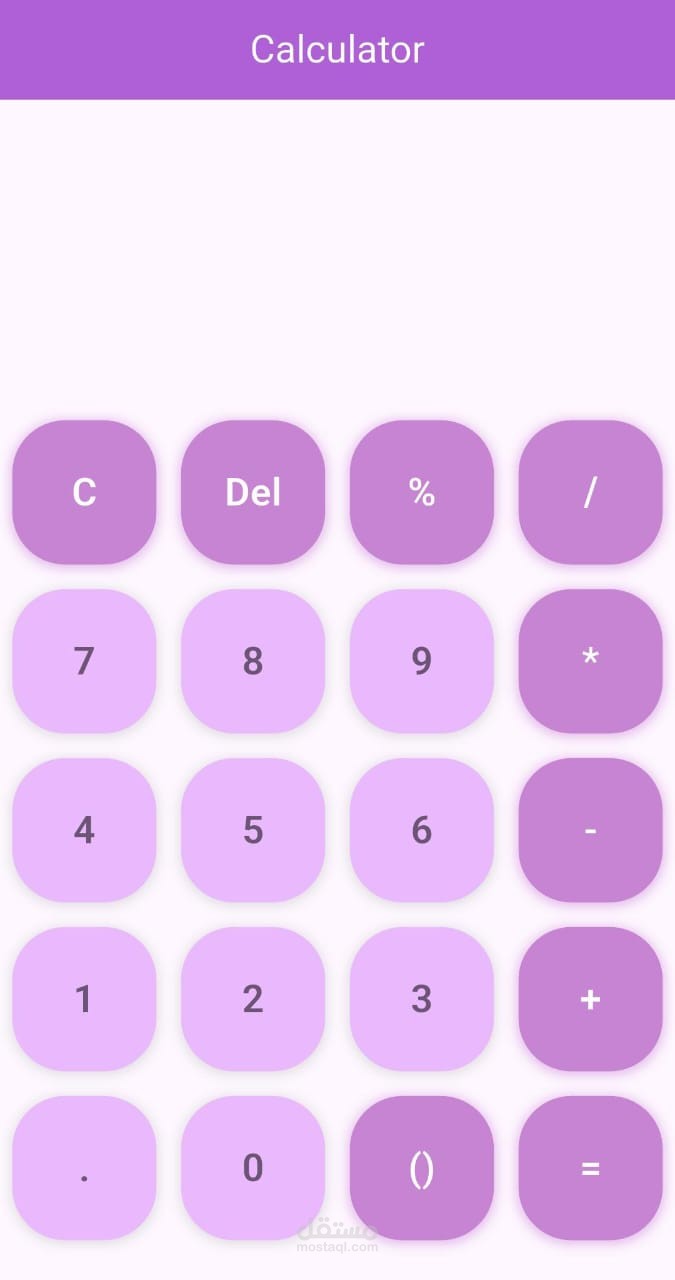The height and width of the screenshot is (1280, 675).
Task: Enter the digit 8
Action: tap(253, 661)
